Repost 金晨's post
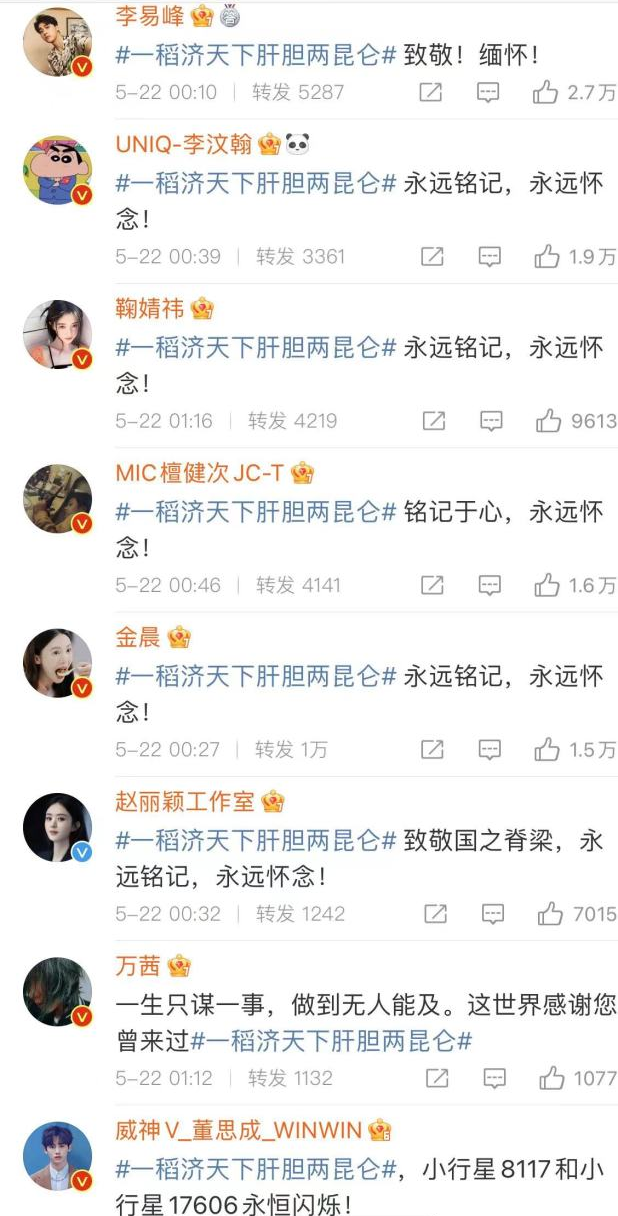The width and height of the screenshot is (618, 1216). 432,749
